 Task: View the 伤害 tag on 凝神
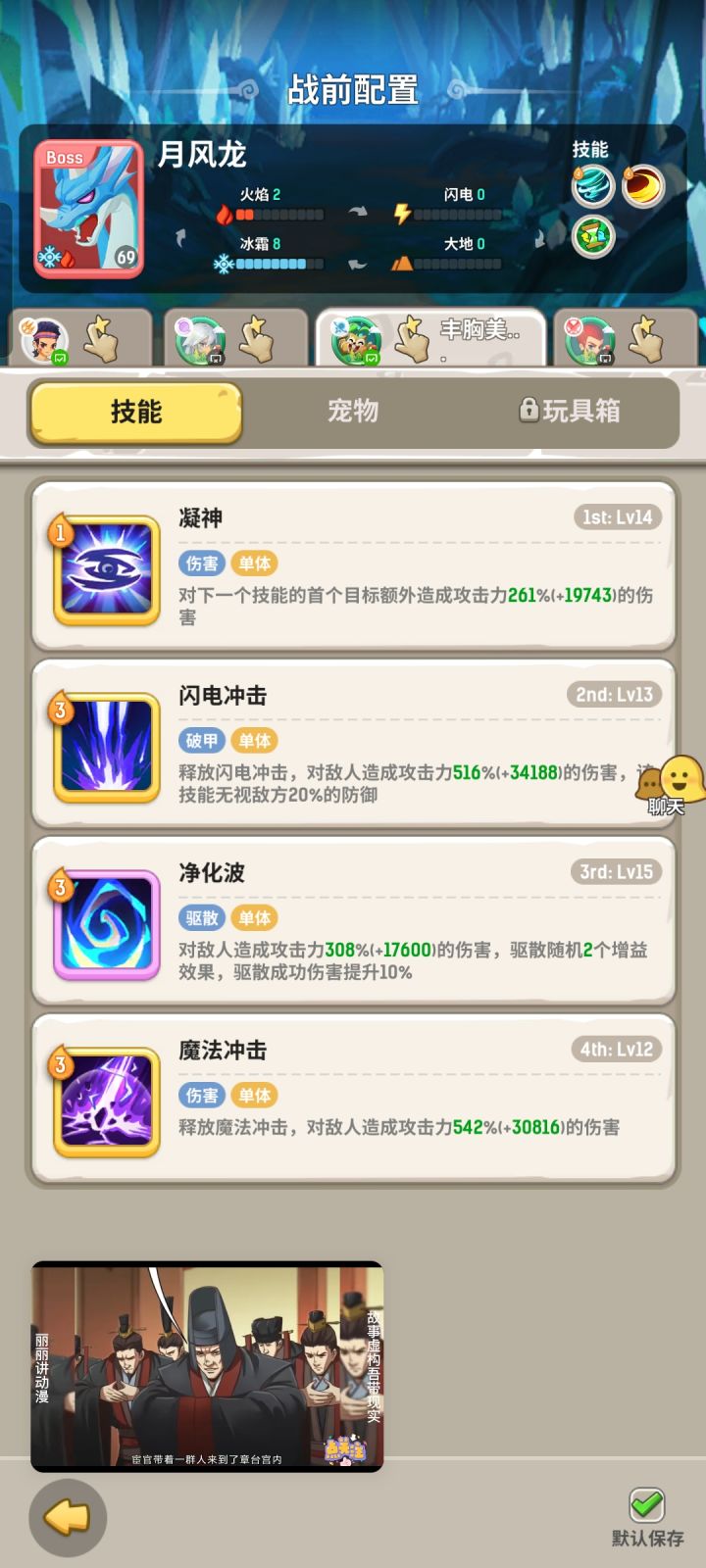pyautogui.click(x=201, y=562)
